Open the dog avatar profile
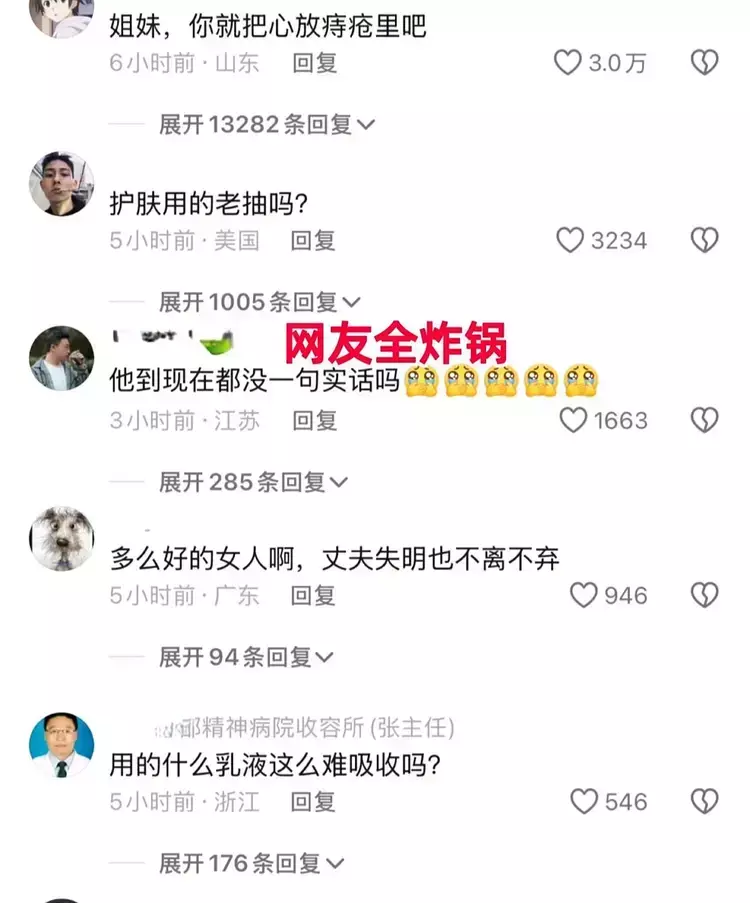 tap(61, 538)
